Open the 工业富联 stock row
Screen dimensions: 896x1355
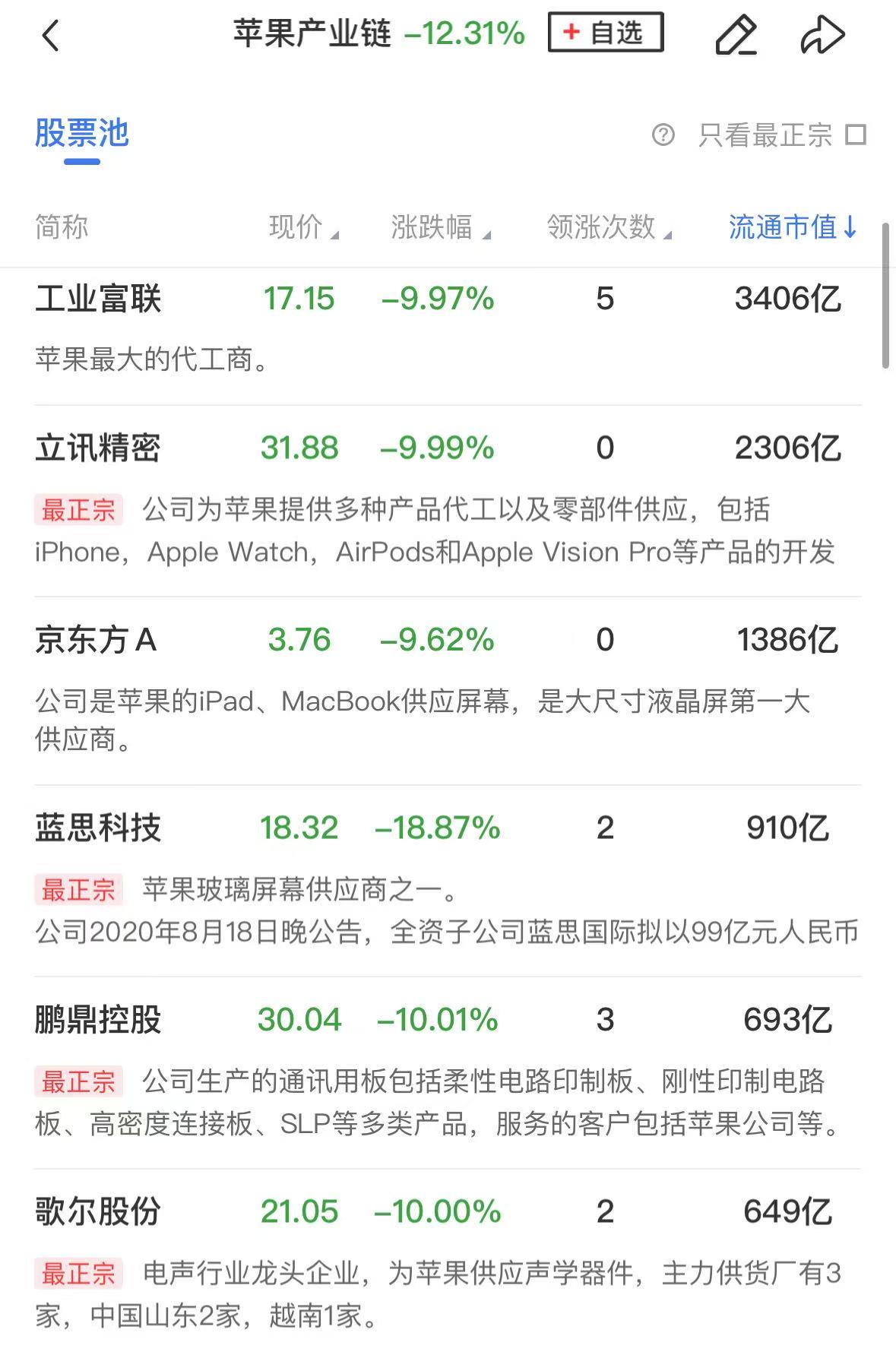click(x=99, y=299)
